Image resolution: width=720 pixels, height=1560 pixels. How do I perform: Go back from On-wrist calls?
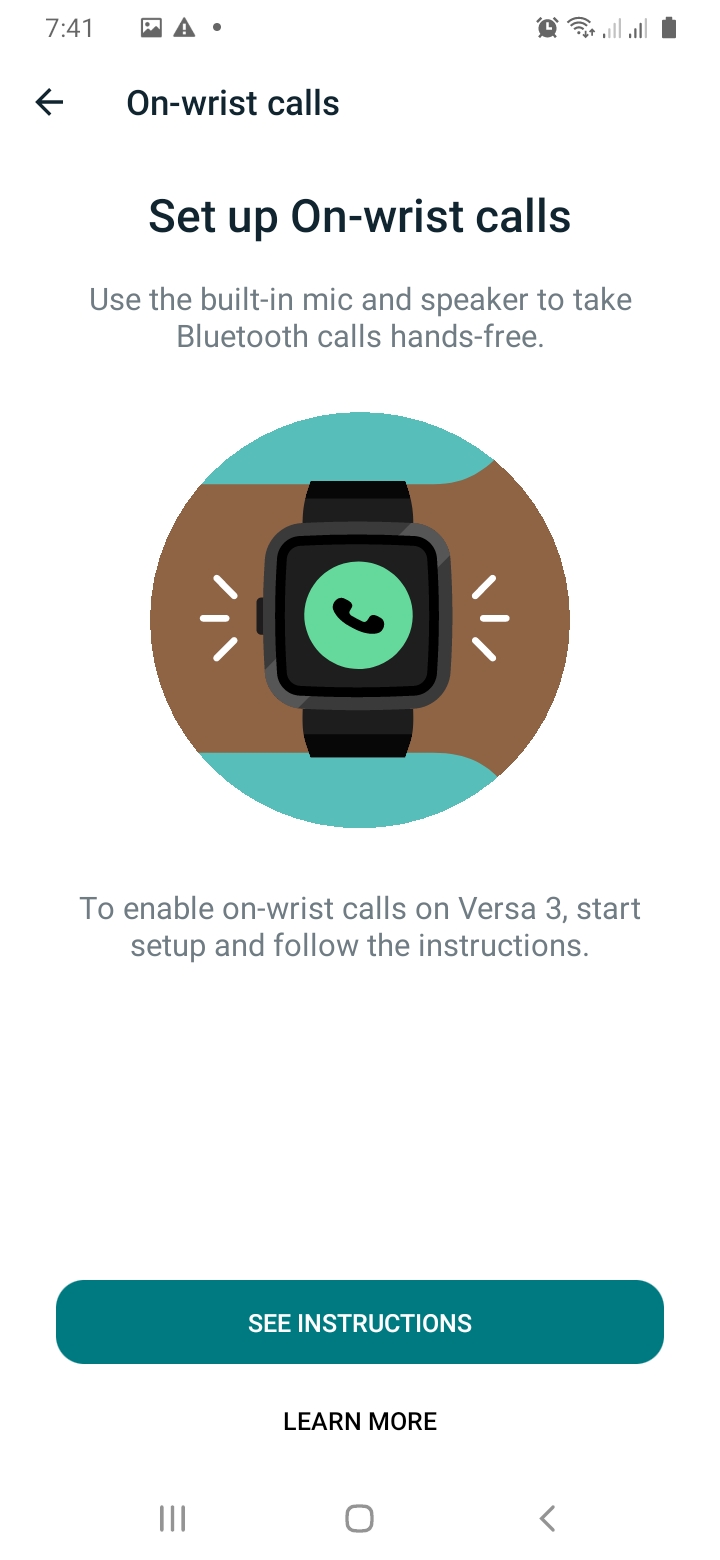coord(49,102)
